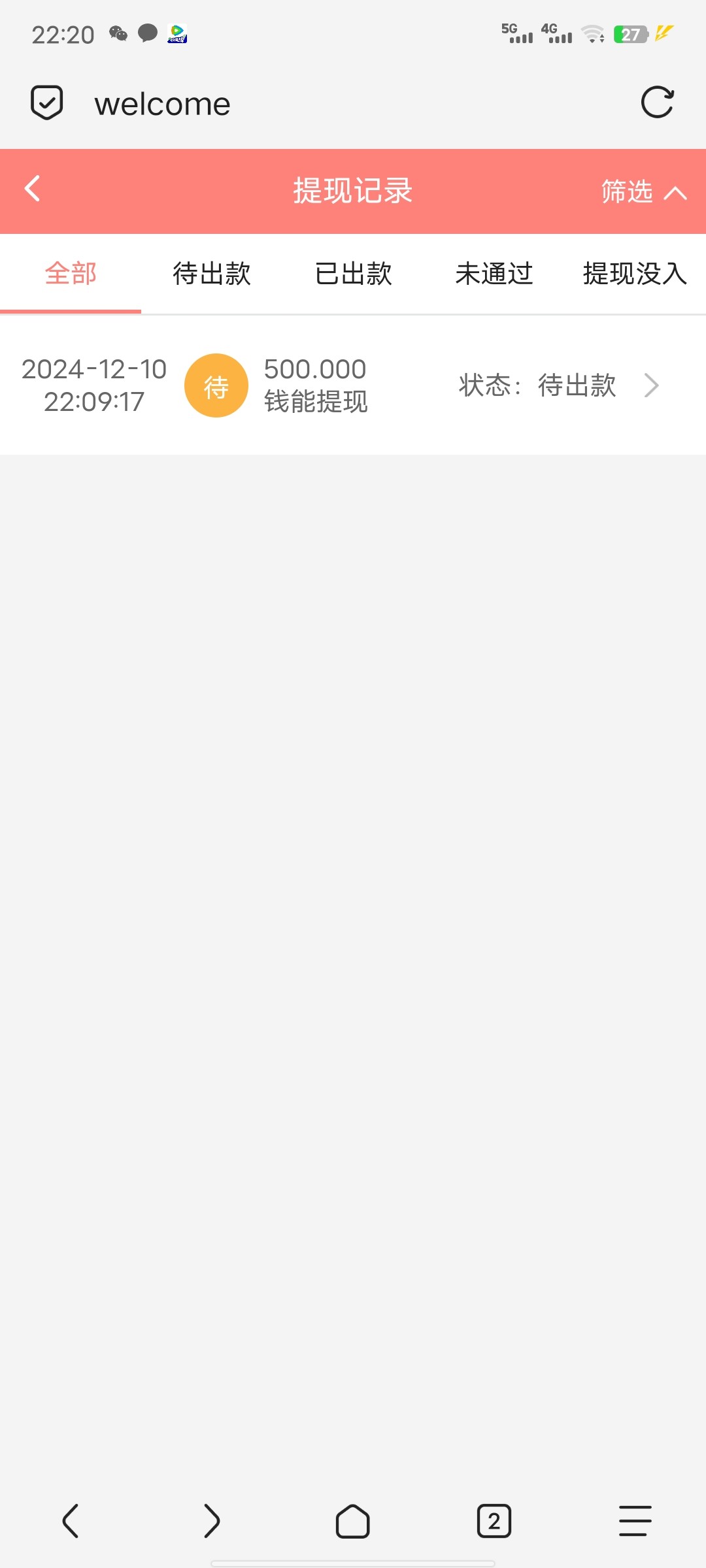Go to the browser home page
The image size is (706, 1568).
pyautogui.click(x=353, y=1521)
